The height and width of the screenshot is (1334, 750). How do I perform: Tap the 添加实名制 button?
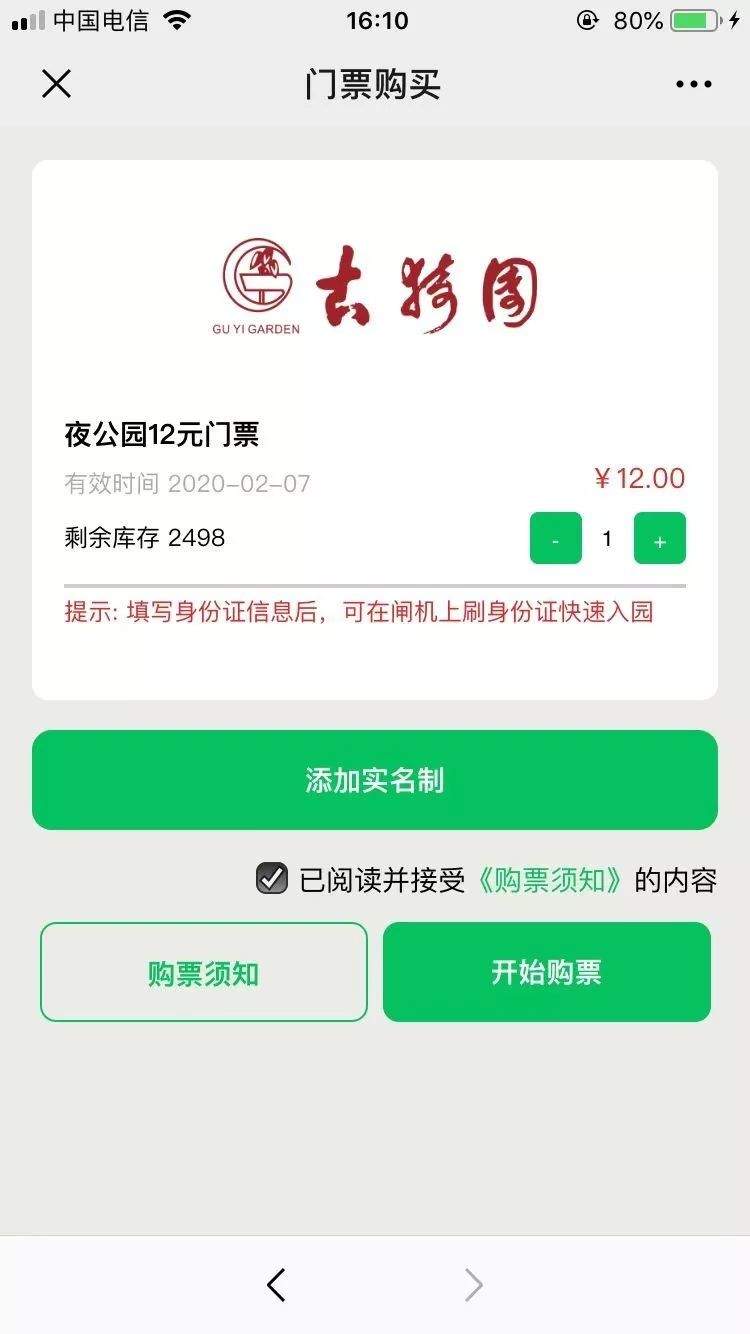pyautogui.click(x=375, y=780)
